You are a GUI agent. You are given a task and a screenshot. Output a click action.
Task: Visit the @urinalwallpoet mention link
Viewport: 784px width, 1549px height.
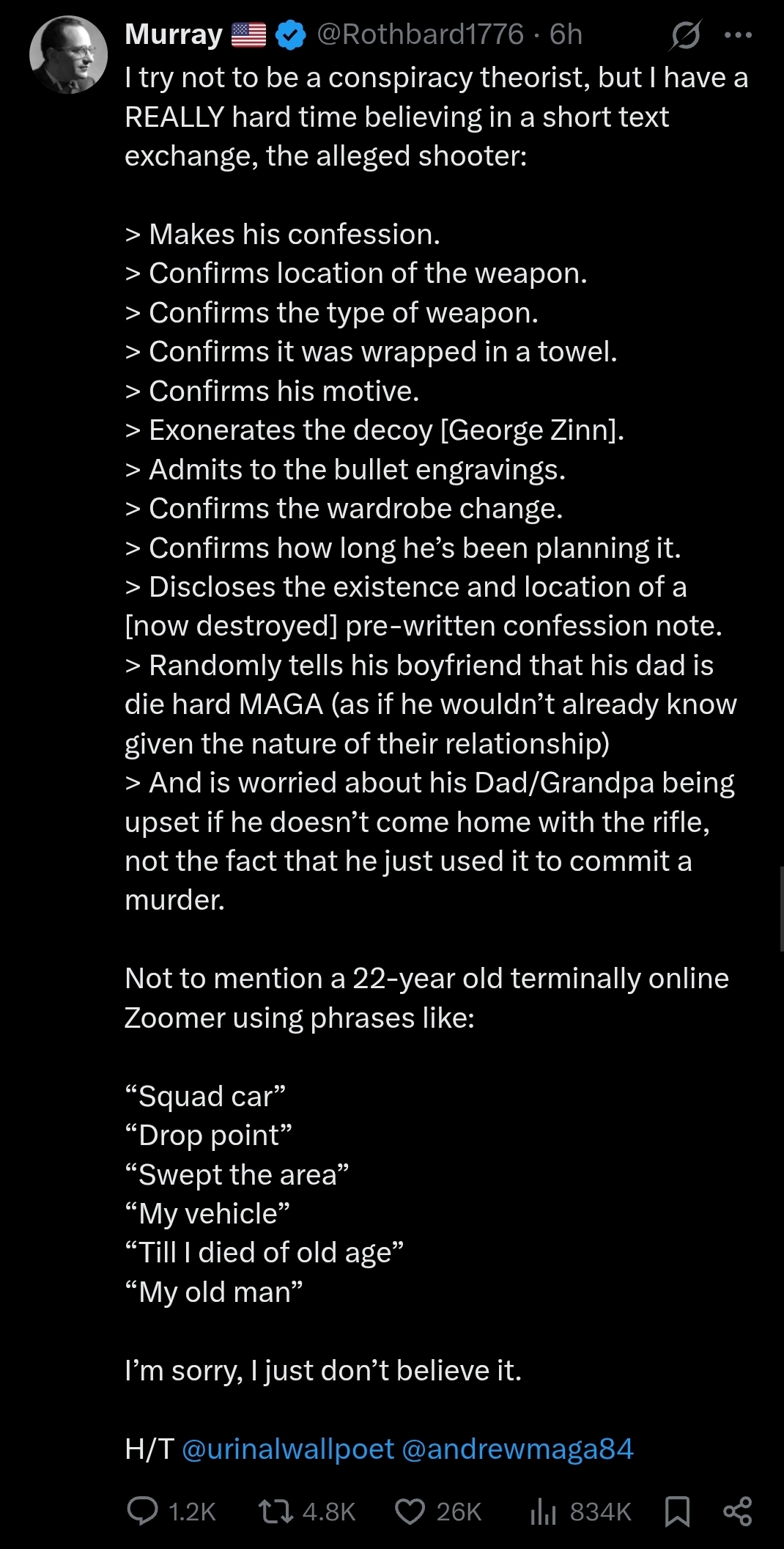point(288,1449)
